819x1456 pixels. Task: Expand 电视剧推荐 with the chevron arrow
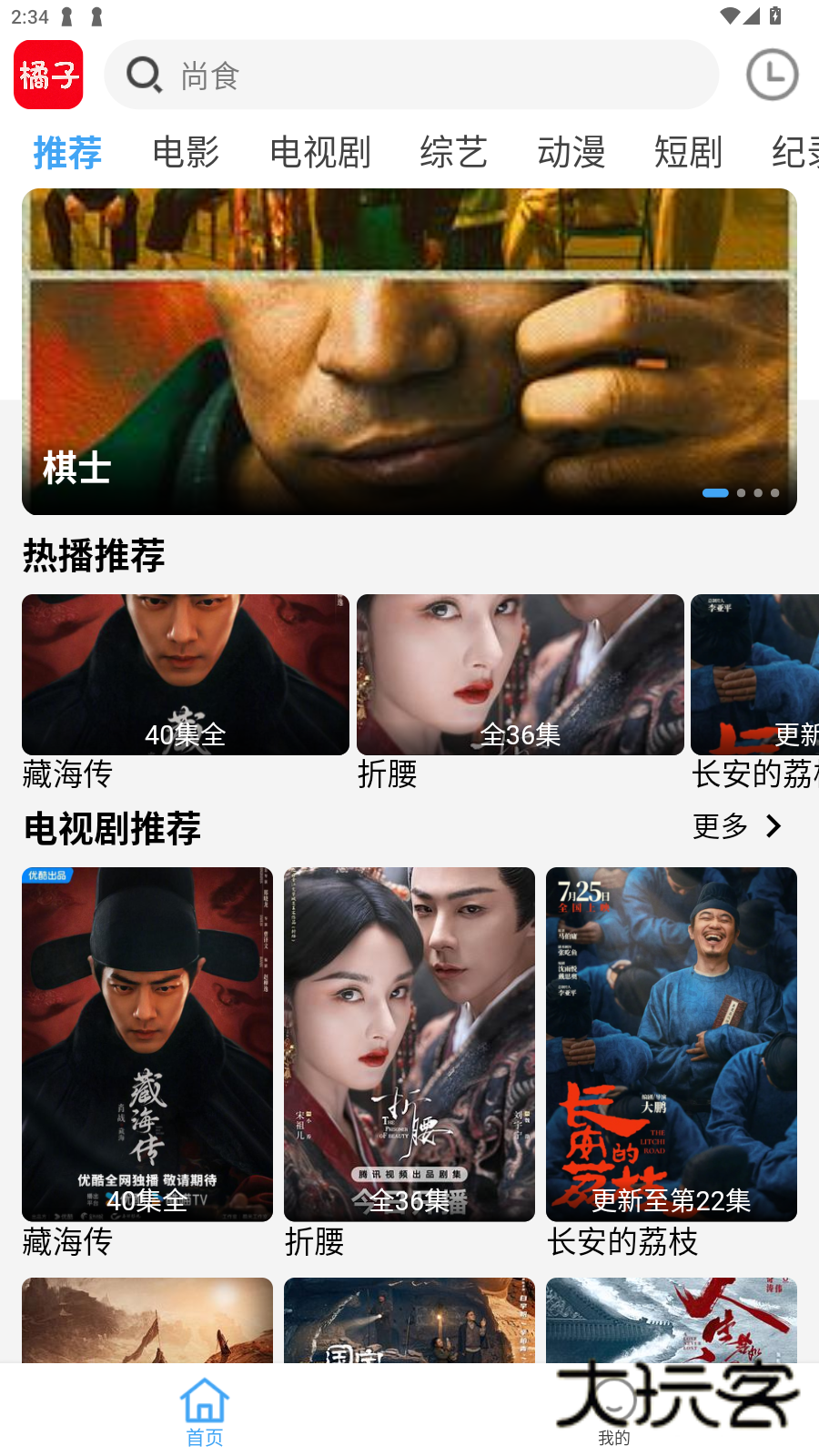(x=773, y=826)
